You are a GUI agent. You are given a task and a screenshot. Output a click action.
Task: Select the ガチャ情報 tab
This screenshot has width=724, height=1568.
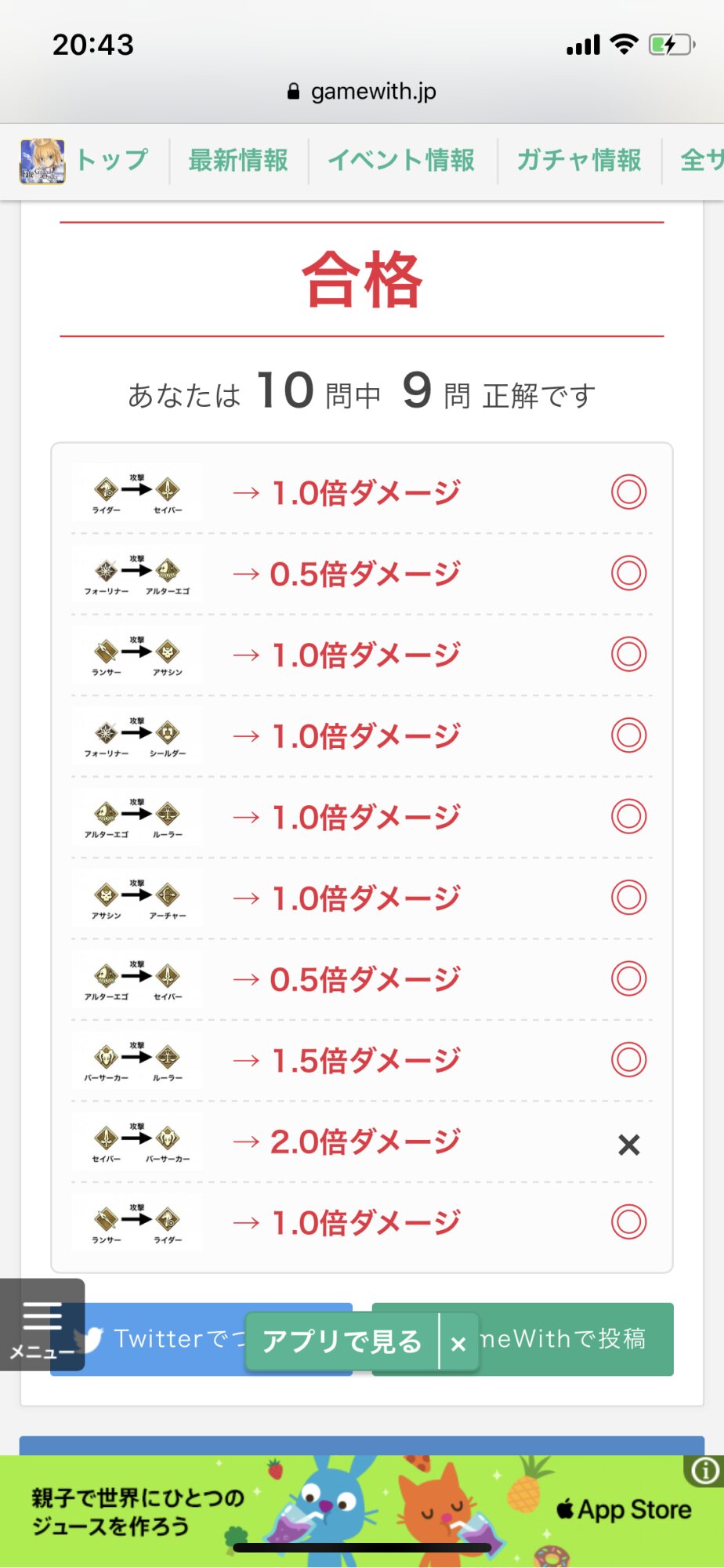coord(578,161)
